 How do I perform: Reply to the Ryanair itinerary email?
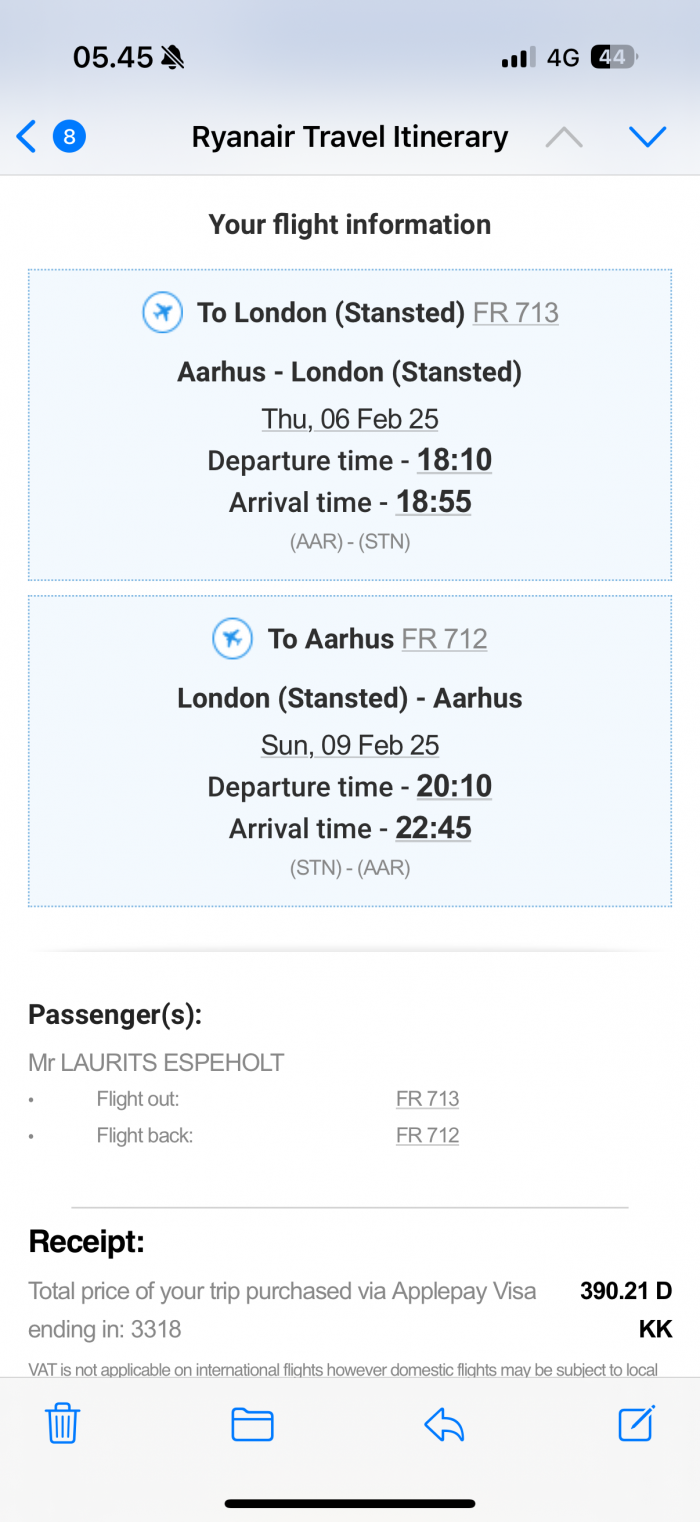point(444,1424)
